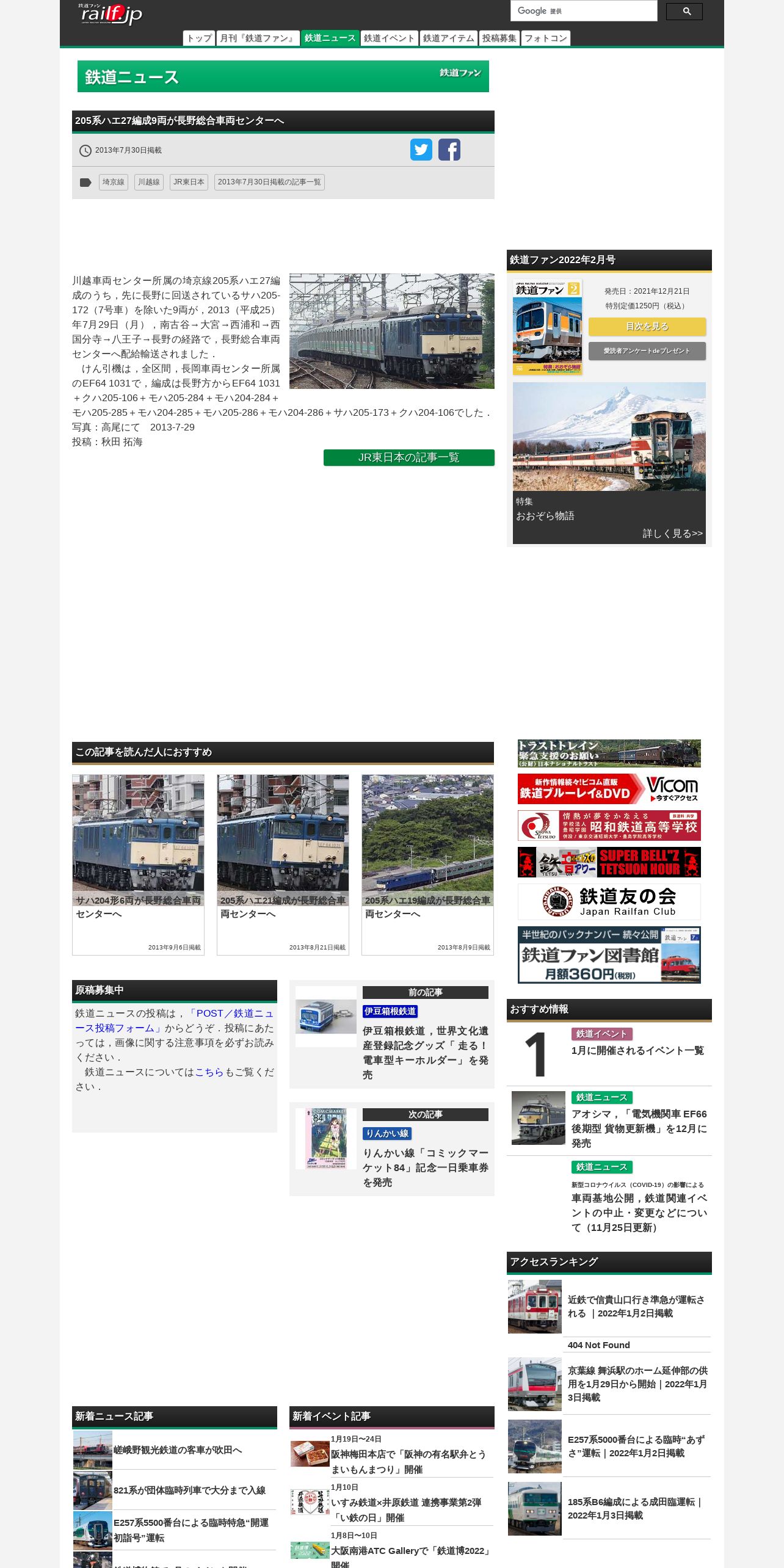Open the 鉄道ファン図書館 banner
784x1568 pixels.
tap(609, 955)
